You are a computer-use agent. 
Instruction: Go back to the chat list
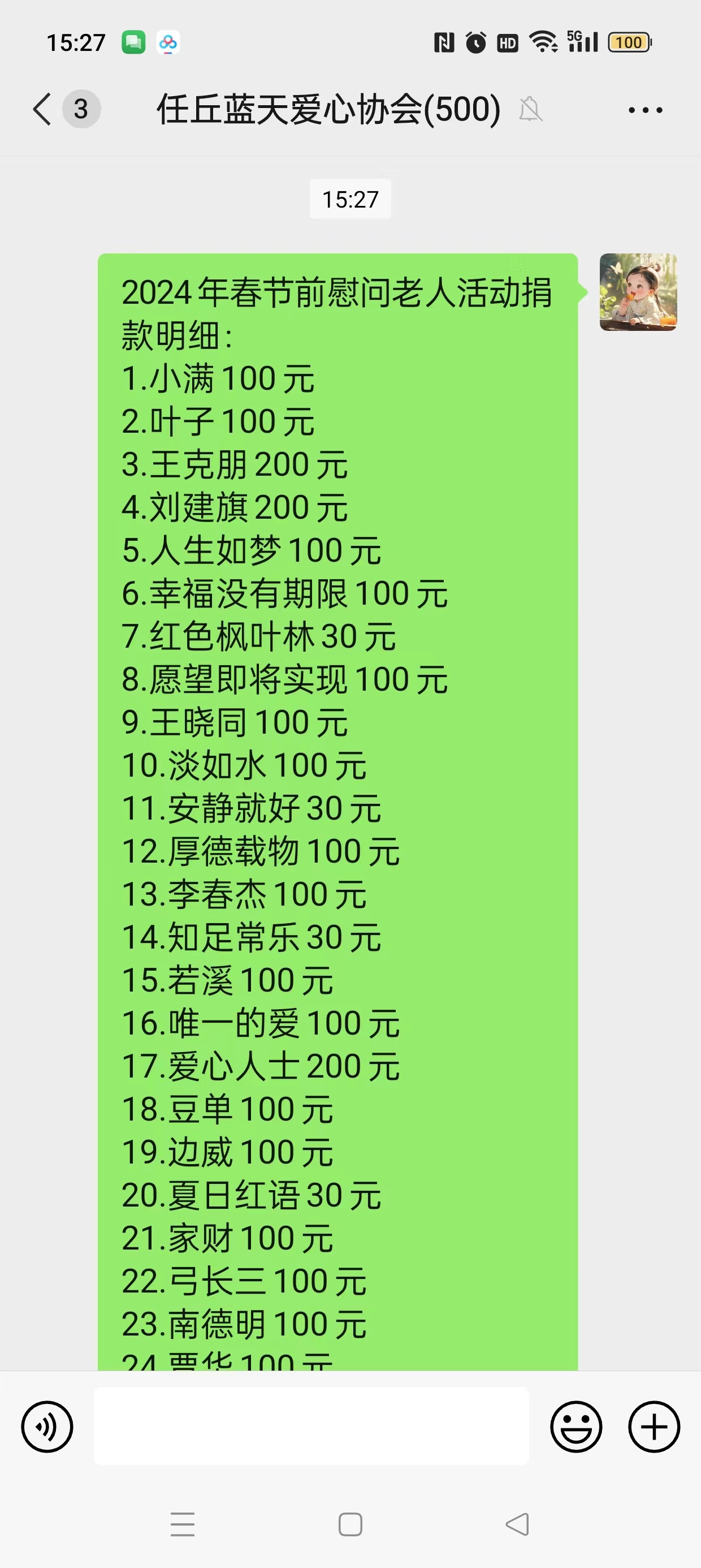pyautogui.click(x=42, y=110)
